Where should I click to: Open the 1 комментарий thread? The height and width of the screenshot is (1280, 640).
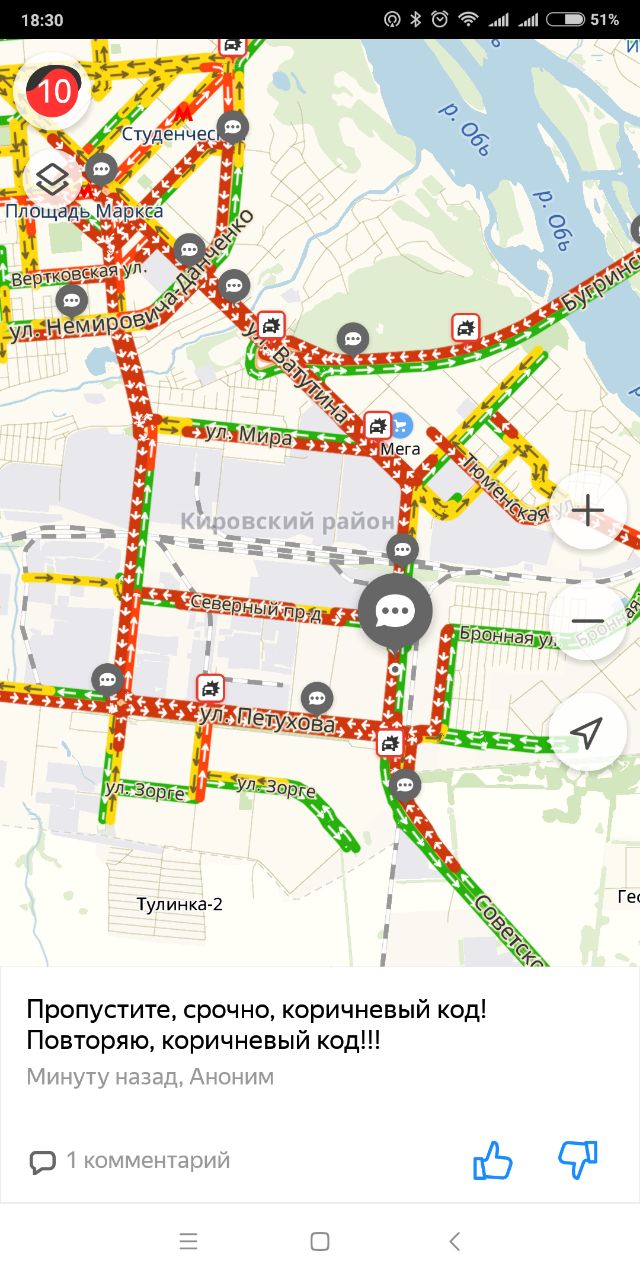[x=130, y=1161]
